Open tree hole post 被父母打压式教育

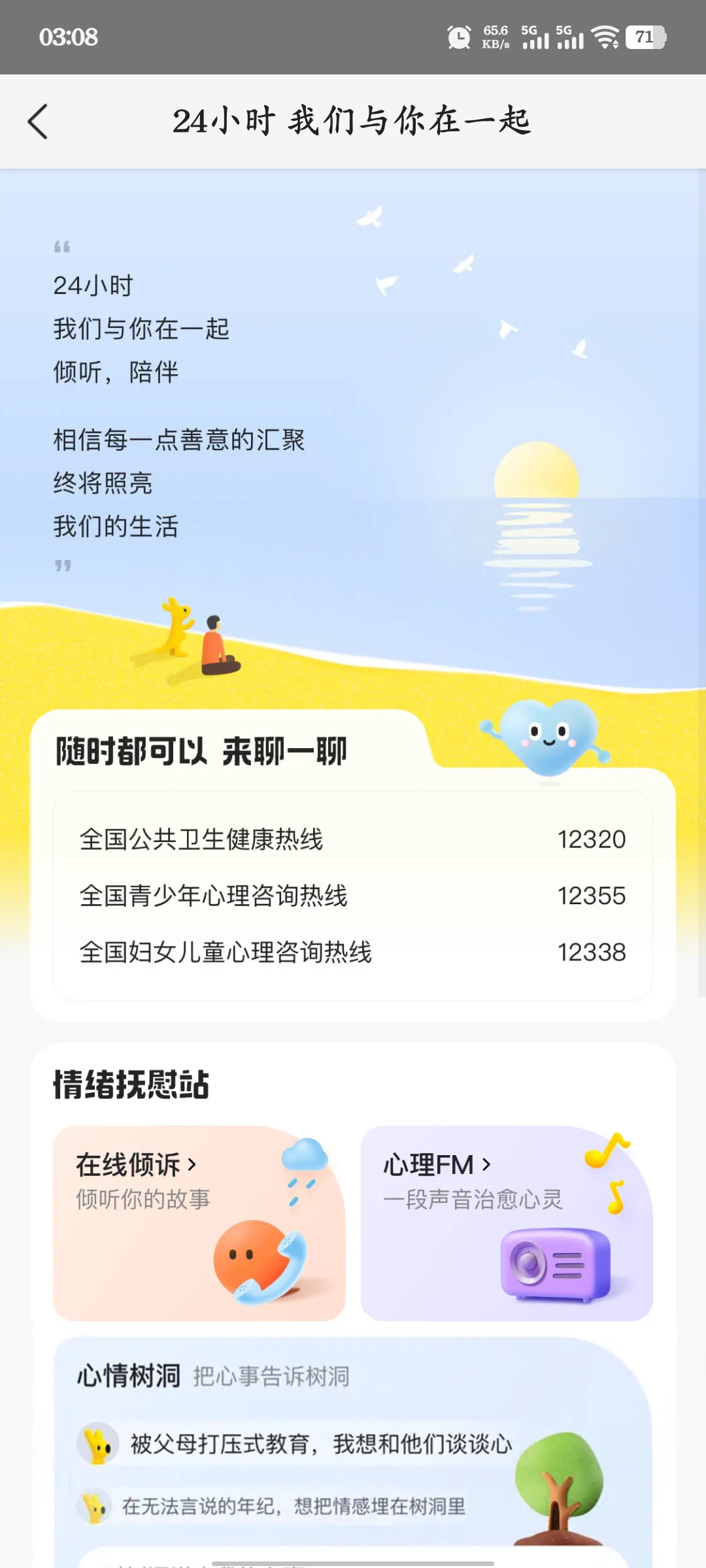click(320, 1444)
